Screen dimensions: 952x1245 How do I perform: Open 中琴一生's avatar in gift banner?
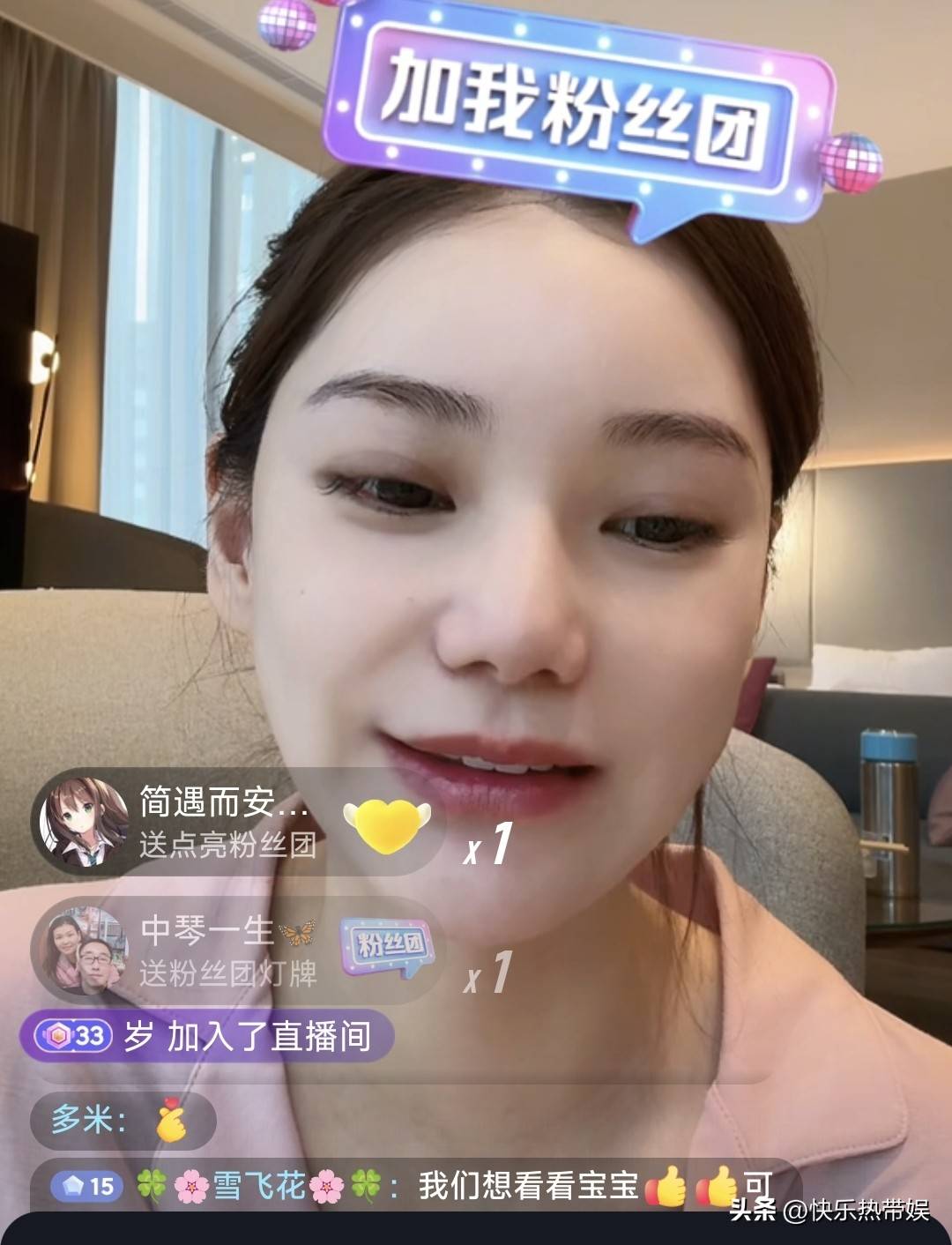[x=84, y=951]
